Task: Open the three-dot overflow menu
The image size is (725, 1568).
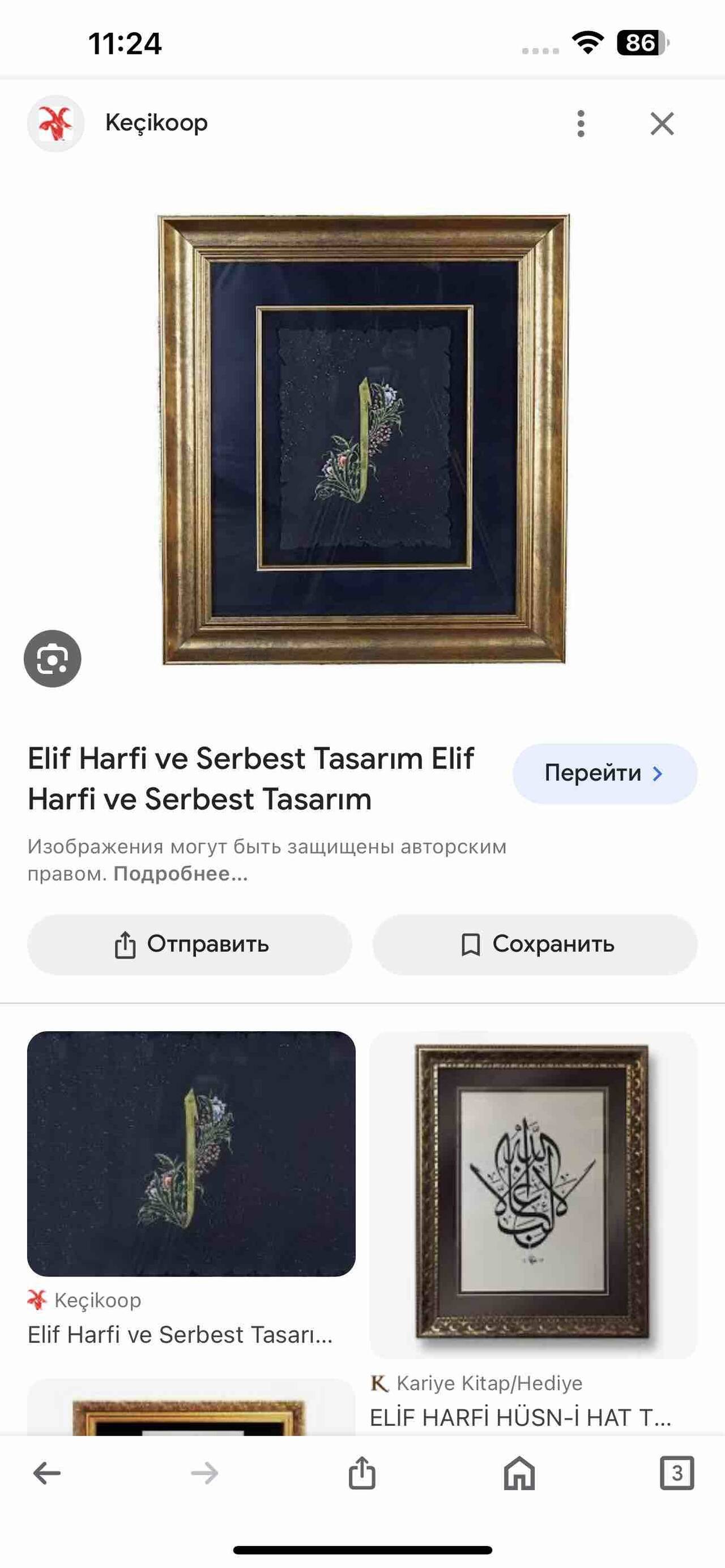Action: click(581, 123)
